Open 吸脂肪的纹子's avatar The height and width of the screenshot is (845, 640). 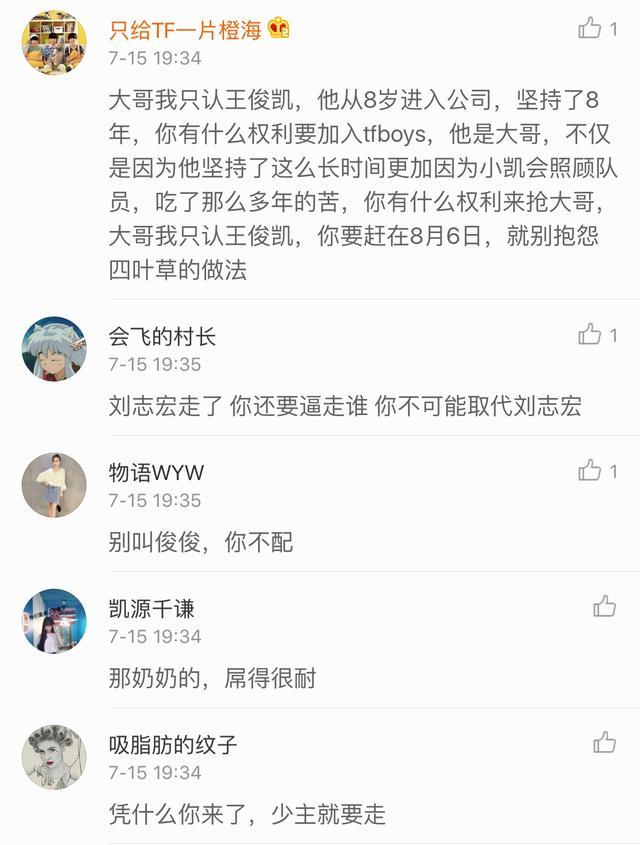[x=54, y=757]
